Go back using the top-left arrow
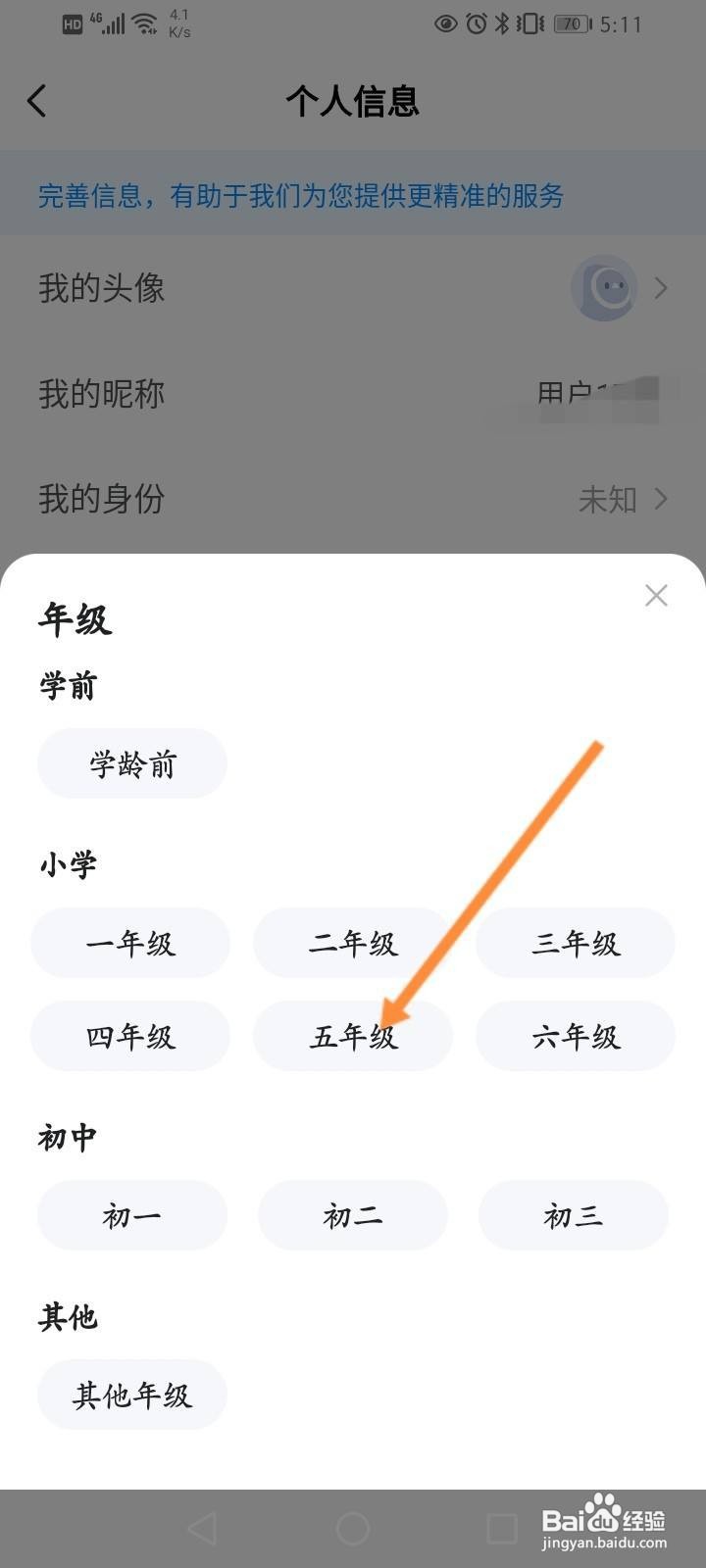This screenshot has height=1568, width=706. 37,101
